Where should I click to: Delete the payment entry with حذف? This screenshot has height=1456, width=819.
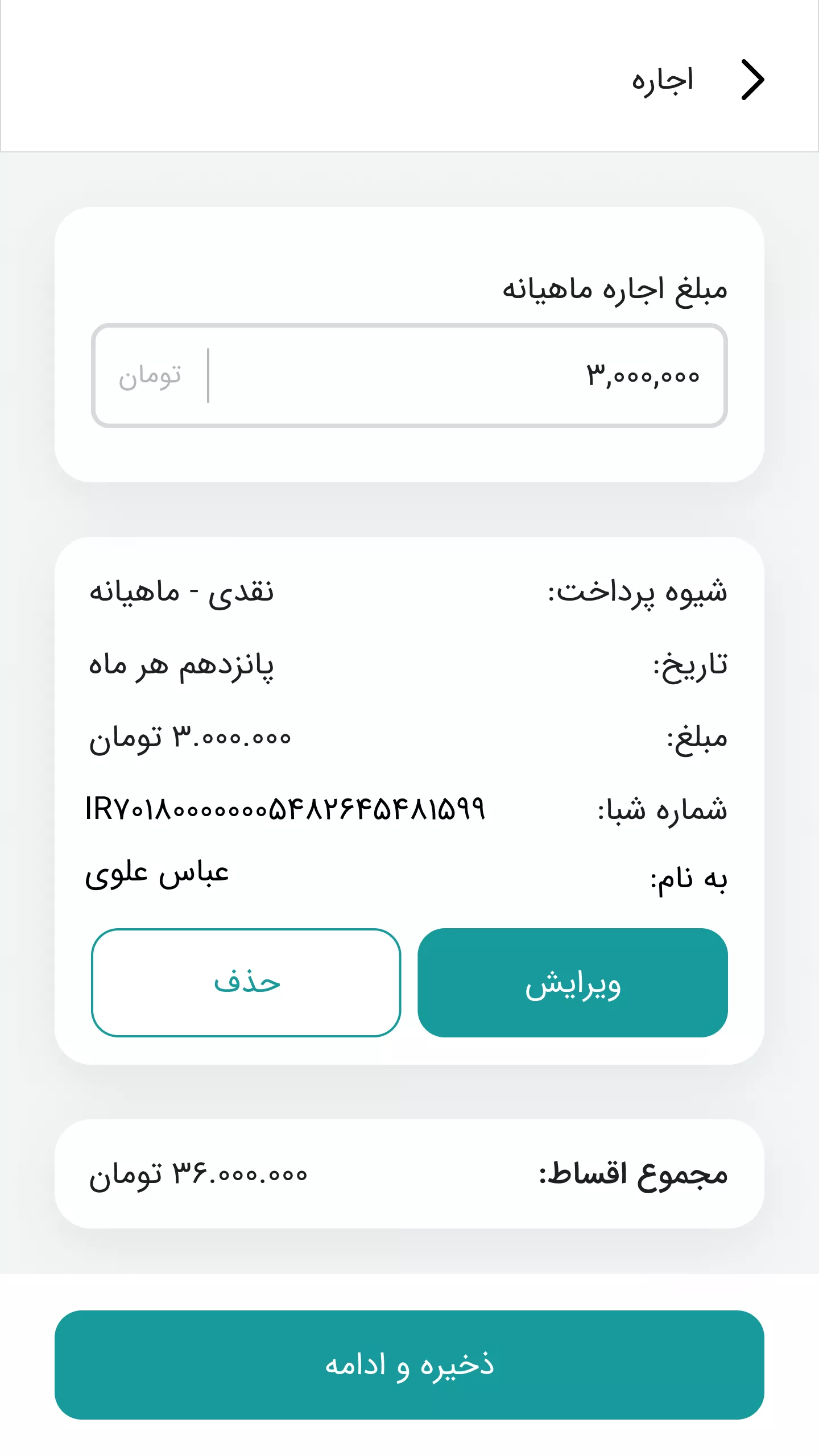[x=246, y=983]
